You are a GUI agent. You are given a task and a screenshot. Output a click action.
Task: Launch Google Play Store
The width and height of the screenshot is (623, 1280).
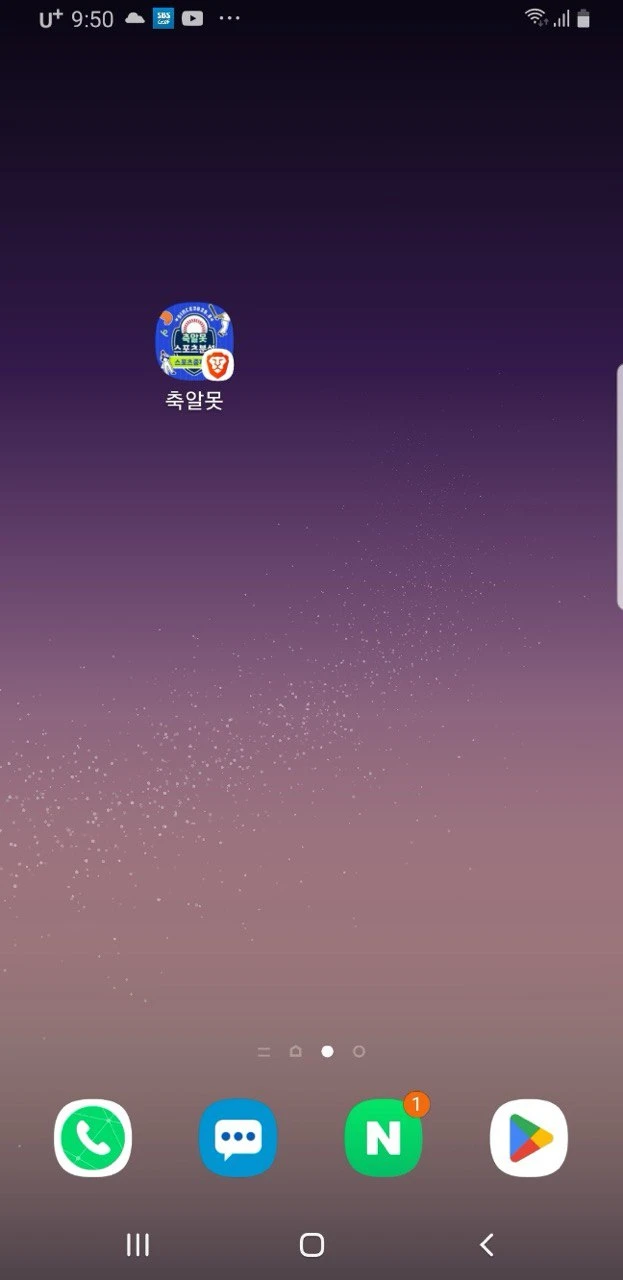click(529, 1138)
